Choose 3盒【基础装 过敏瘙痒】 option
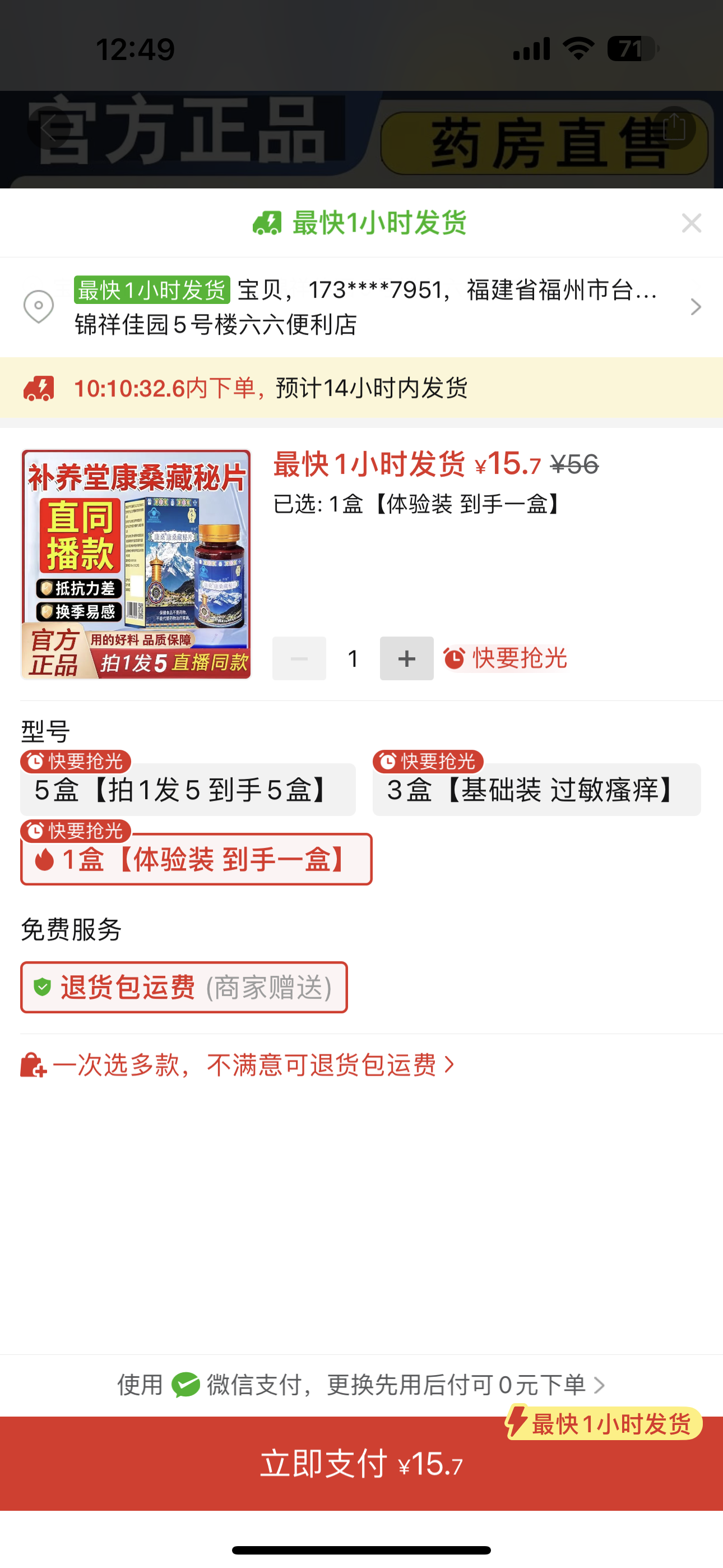 [x=536, y=790]
